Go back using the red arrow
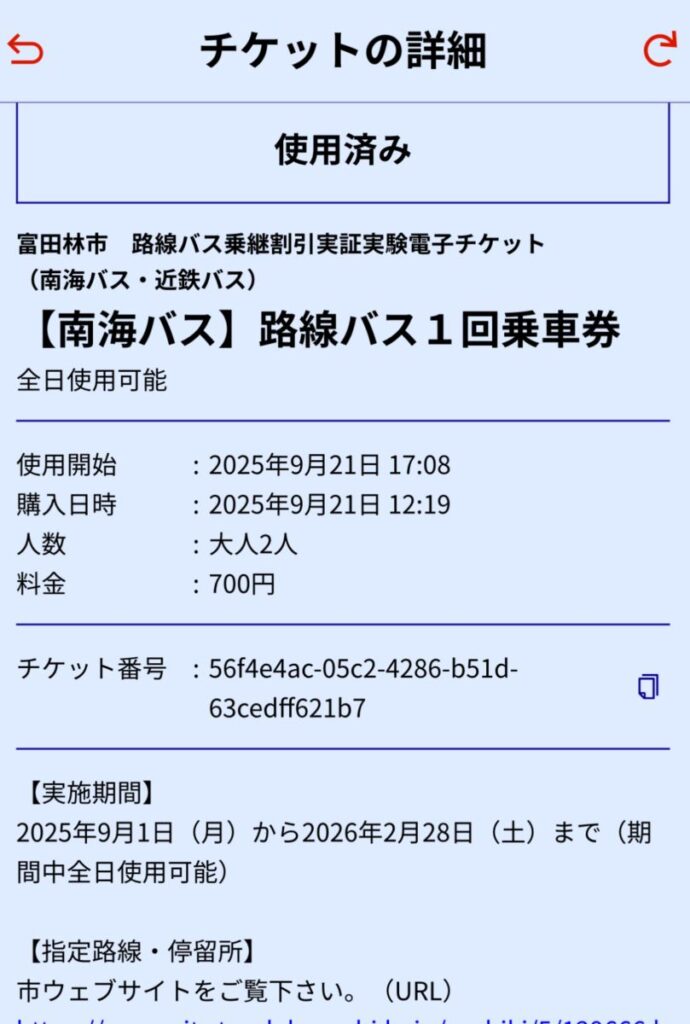Screen dimensions: 690x1024 [x=26, y=49]
